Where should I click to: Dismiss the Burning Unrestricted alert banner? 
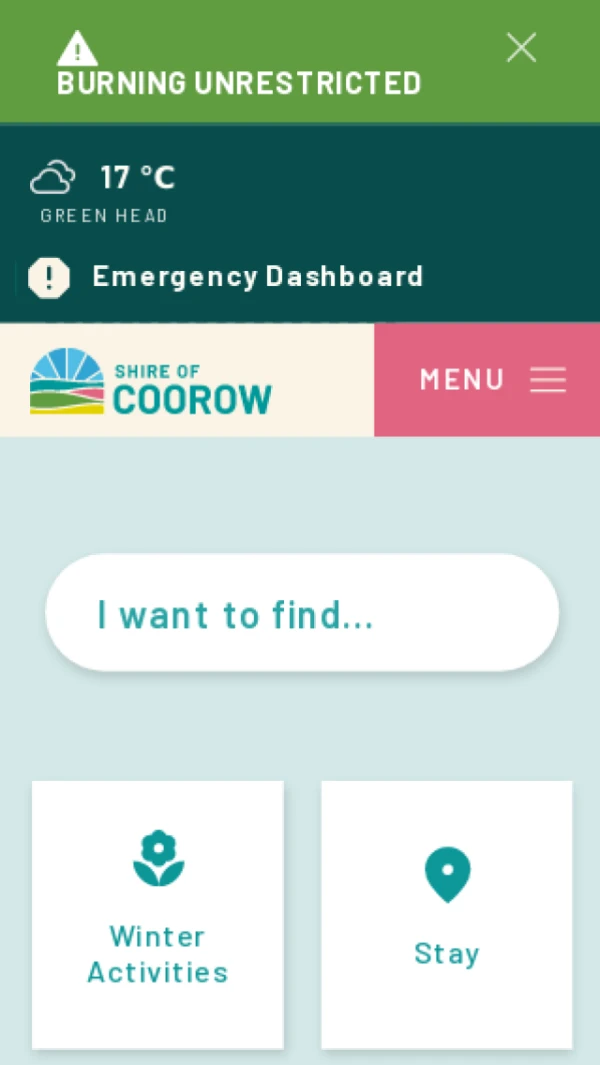[x=521, y=48]
